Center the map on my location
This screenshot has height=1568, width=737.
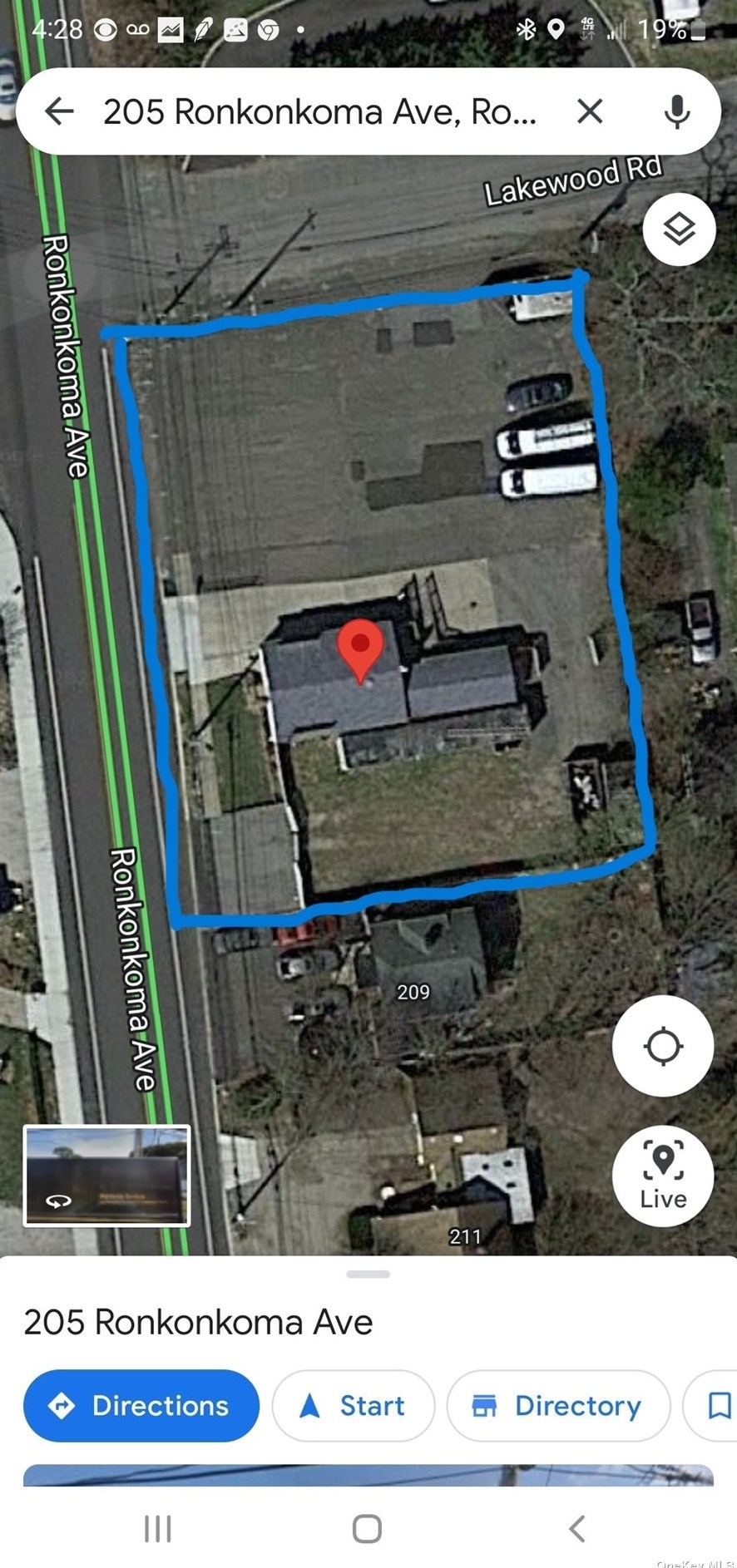tap(663, 1046)
